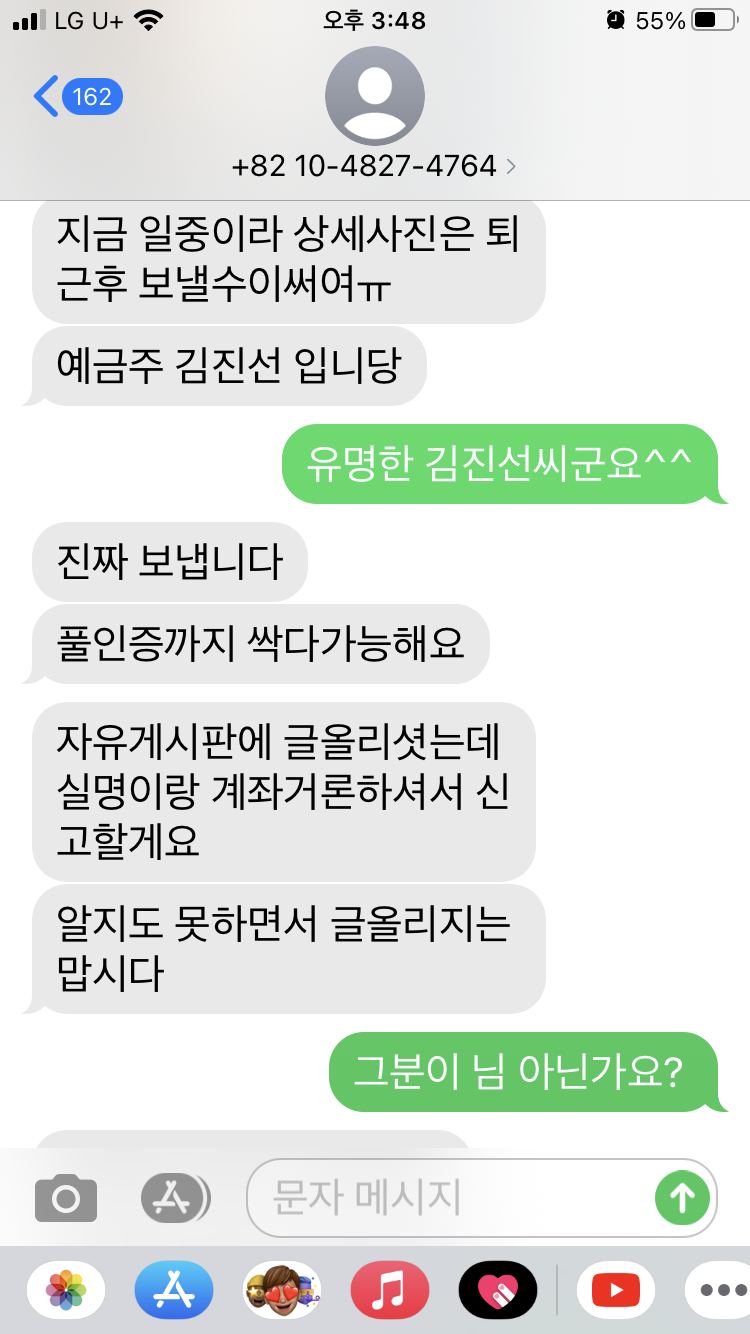This screenshot has height=1334, width=750.
Task: Open the App Store iMessage app
Action: (174, 1290)
